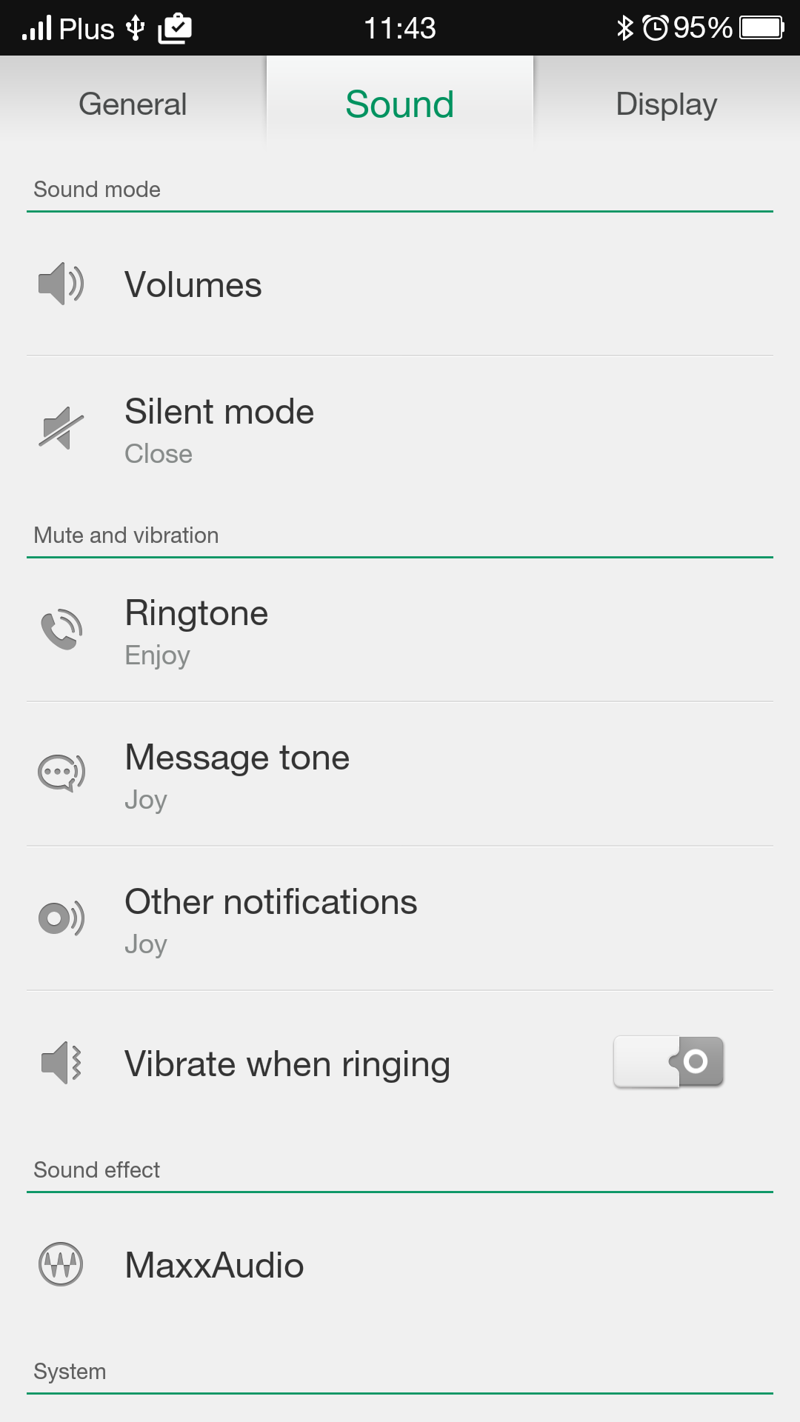This screenshot has height=1422, width=800.
Task: Open Silent mode options
Action: (400, 429)
